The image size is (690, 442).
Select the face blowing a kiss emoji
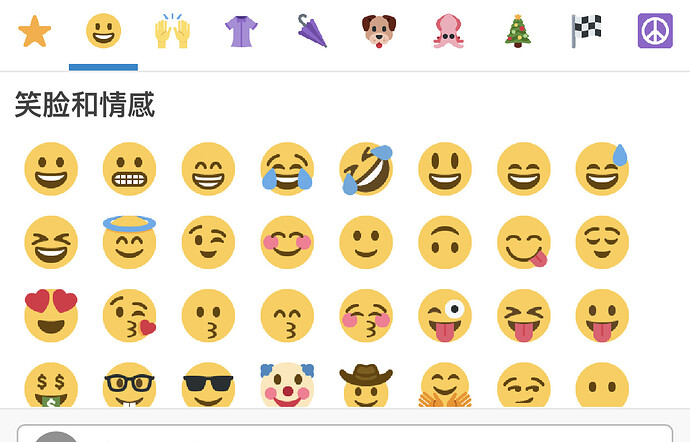[x=129, y=316]
